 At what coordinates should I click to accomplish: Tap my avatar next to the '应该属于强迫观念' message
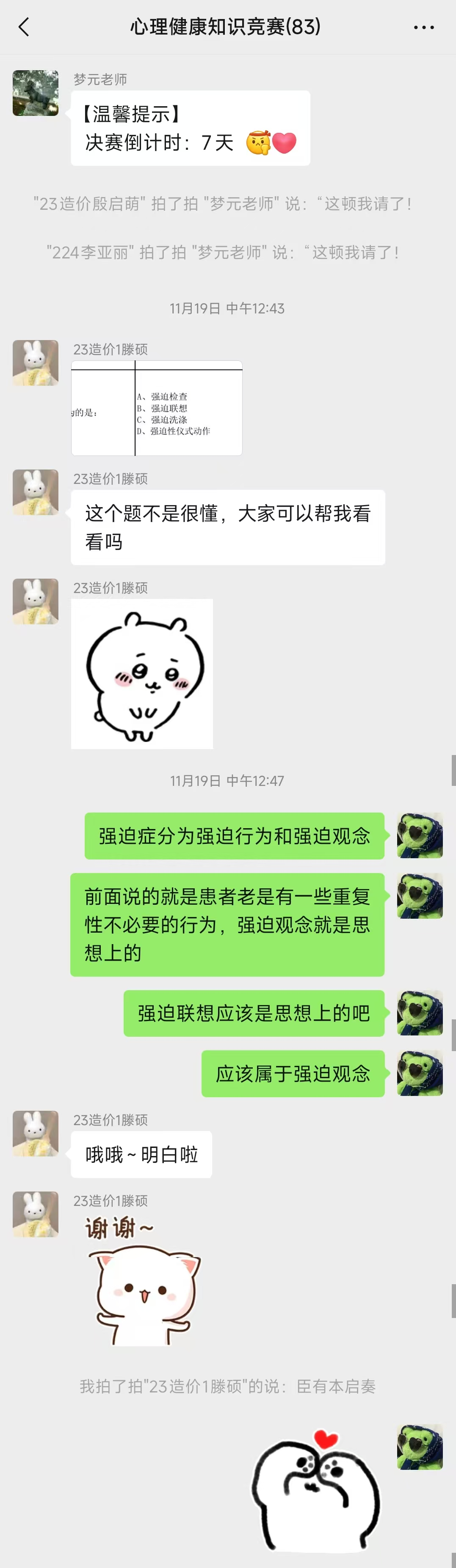click(420, 1073)
